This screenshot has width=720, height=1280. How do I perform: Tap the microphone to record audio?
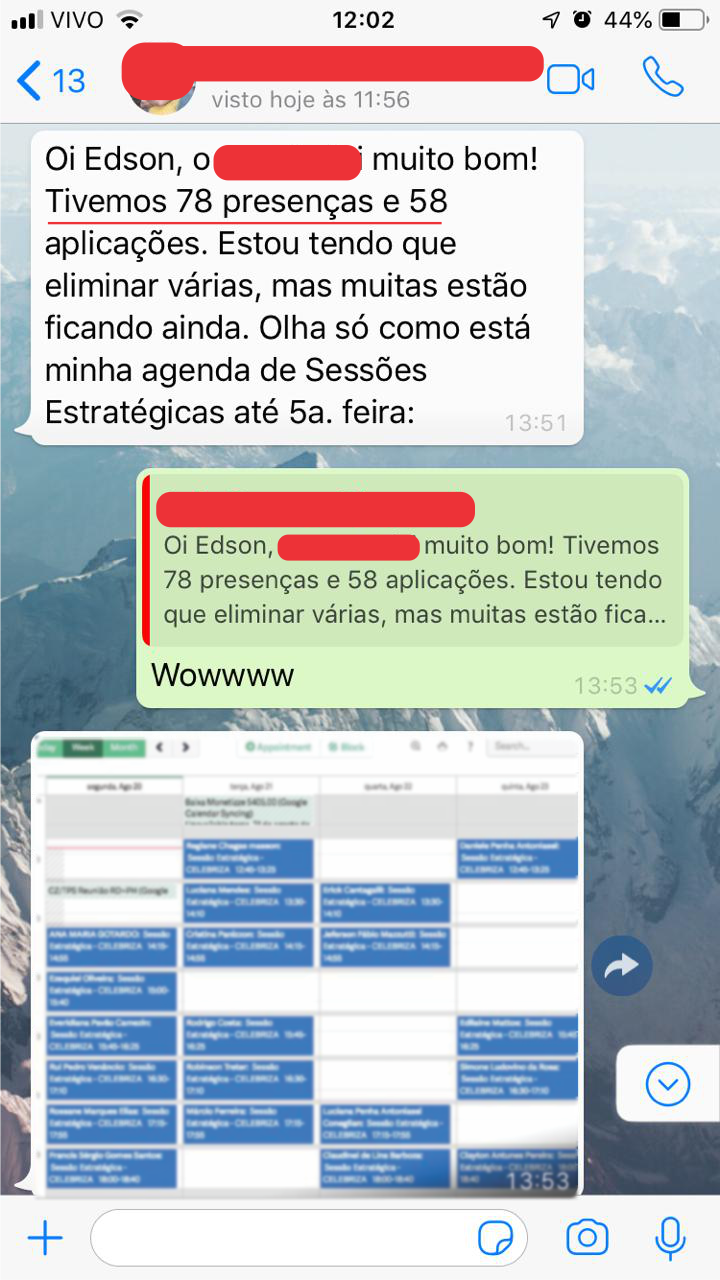tap(669, 1238)
